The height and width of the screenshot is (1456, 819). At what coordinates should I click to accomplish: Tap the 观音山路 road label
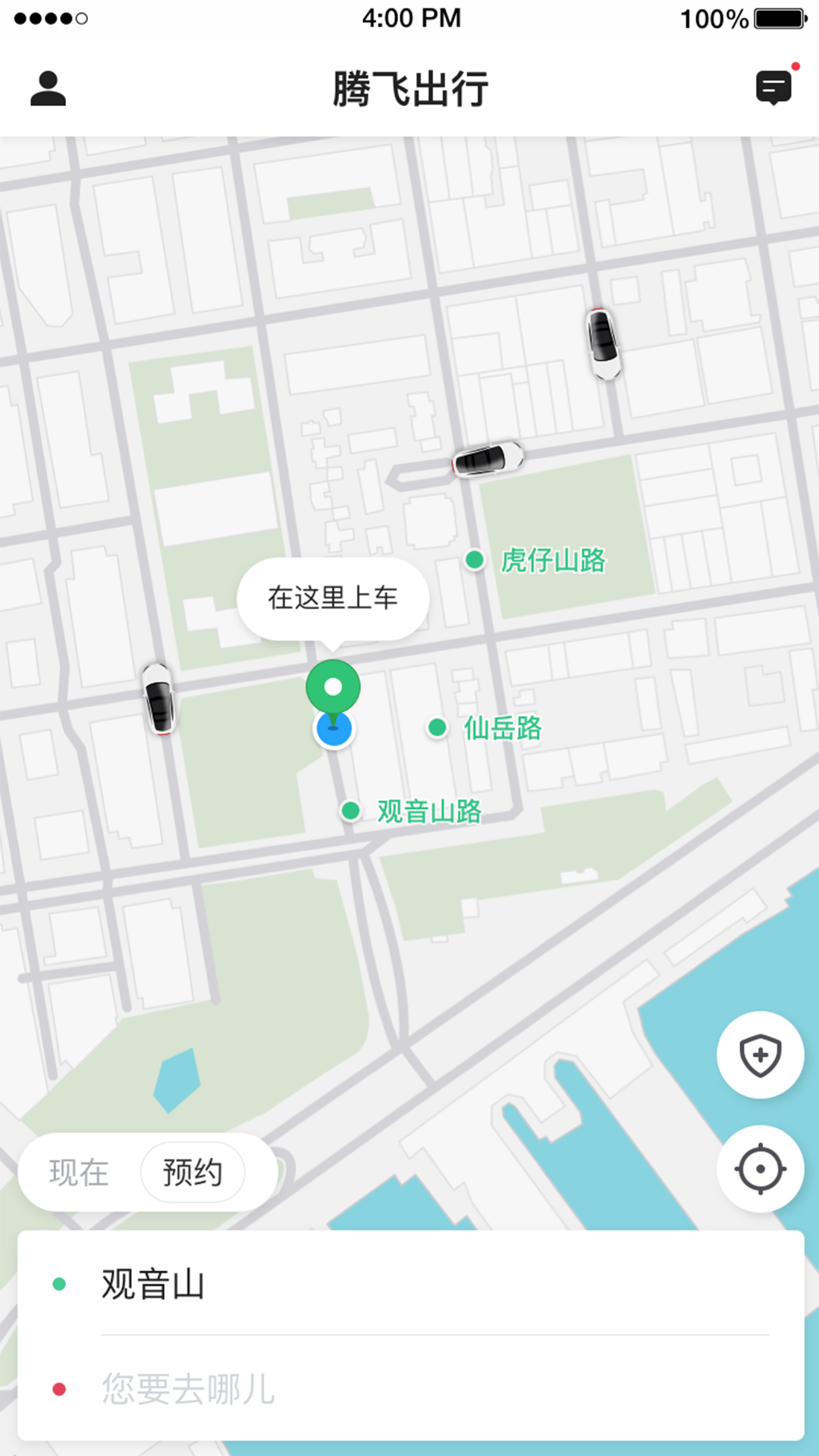click(x=428, y=810)
